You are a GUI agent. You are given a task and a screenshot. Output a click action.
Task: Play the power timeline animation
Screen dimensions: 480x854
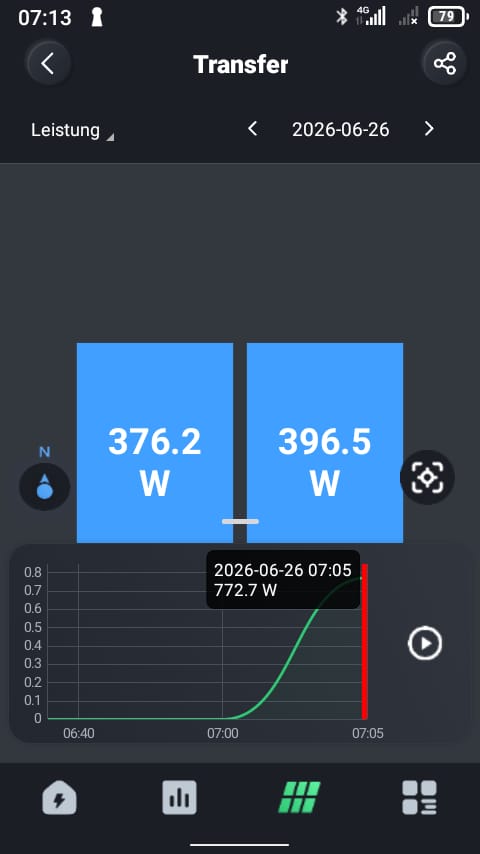click(x=425, y=643)
